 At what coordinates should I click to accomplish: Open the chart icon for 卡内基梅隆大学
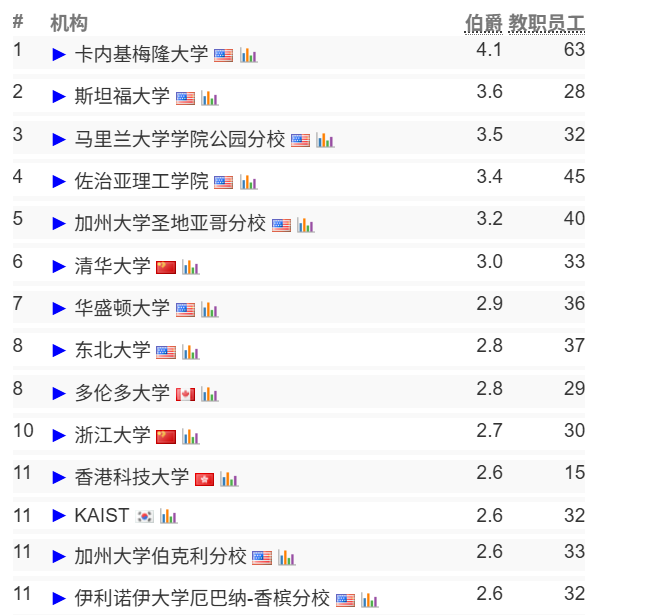[248, 55]
